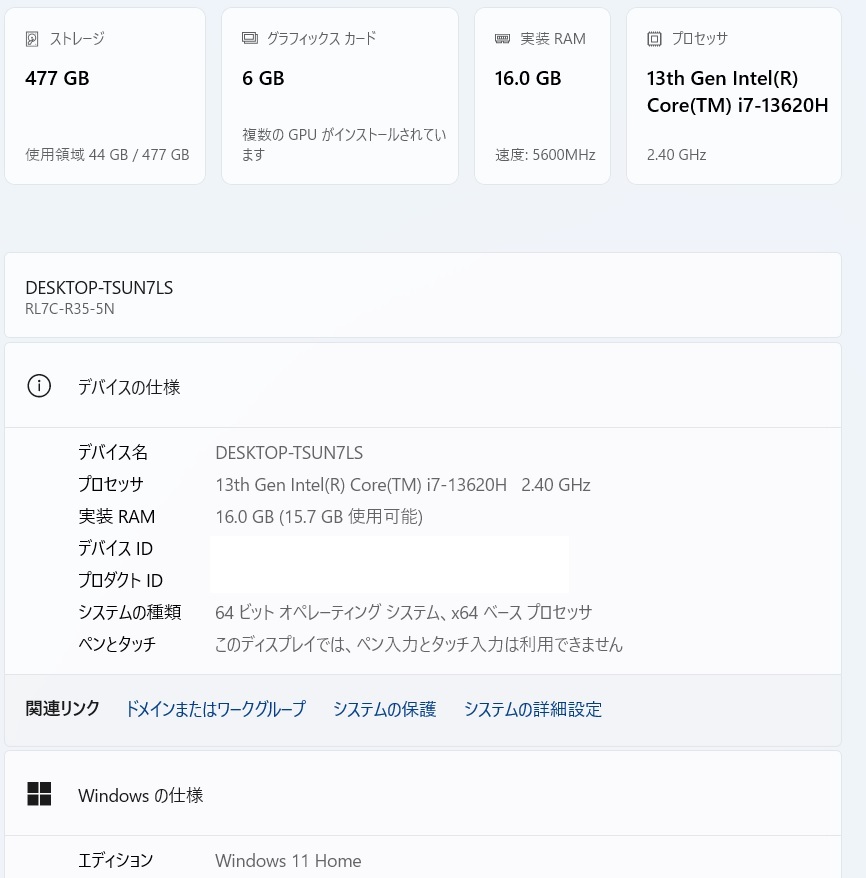Open the ストレージ 477 GB card

(x=105, y=96)
